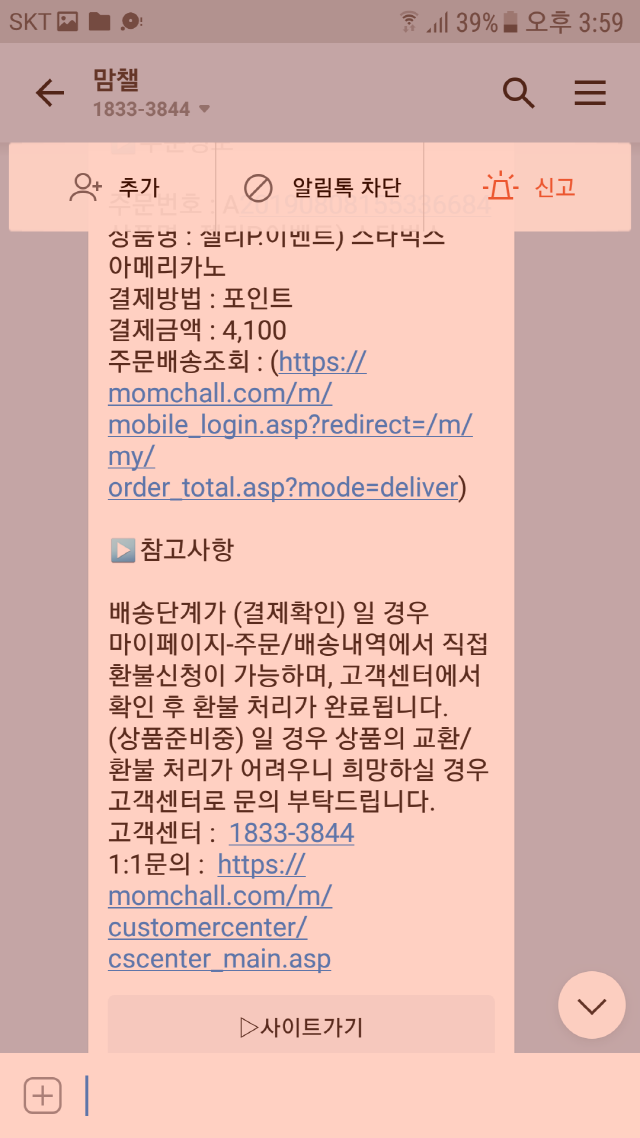The height and width of the screenshot is (1138, 640).
Task: Go back from the 맘챌 chat
Action: click(49, 93)
